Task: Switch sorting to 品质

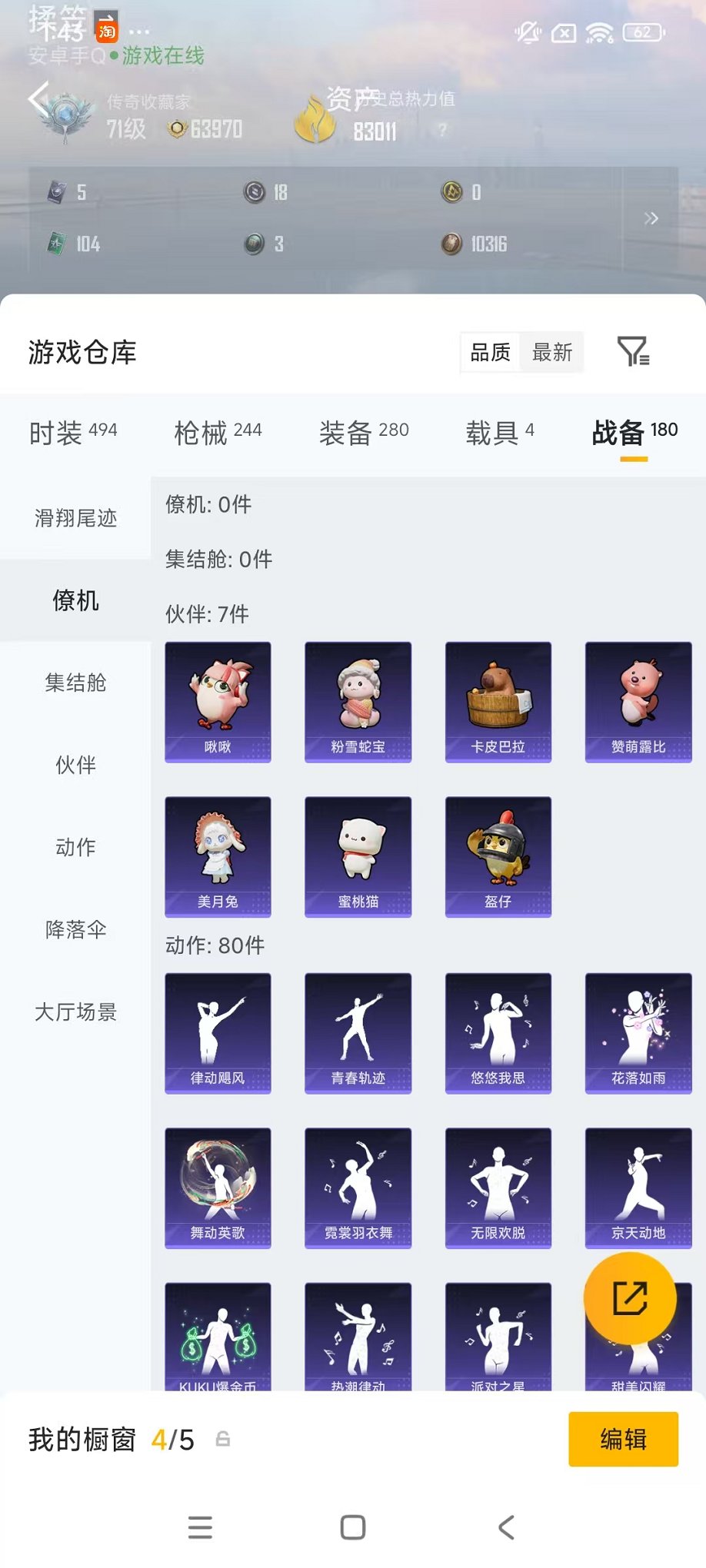Action: point(491,352)
